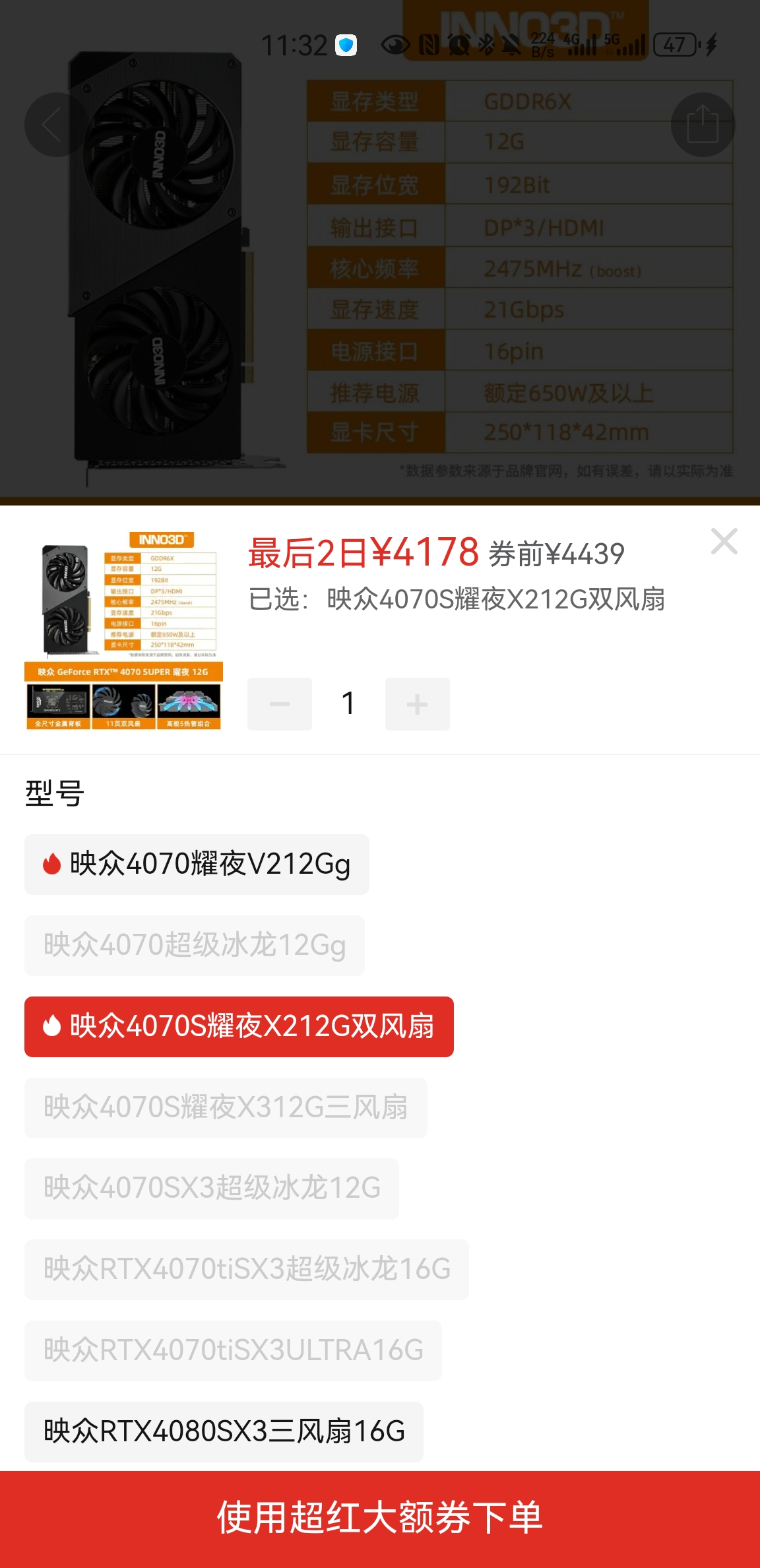Image resolution: width=760 pixels, height=1568 pixels.
Task: Select the 映众4070耀夜V212Gg model
Action: coord(196,863)
